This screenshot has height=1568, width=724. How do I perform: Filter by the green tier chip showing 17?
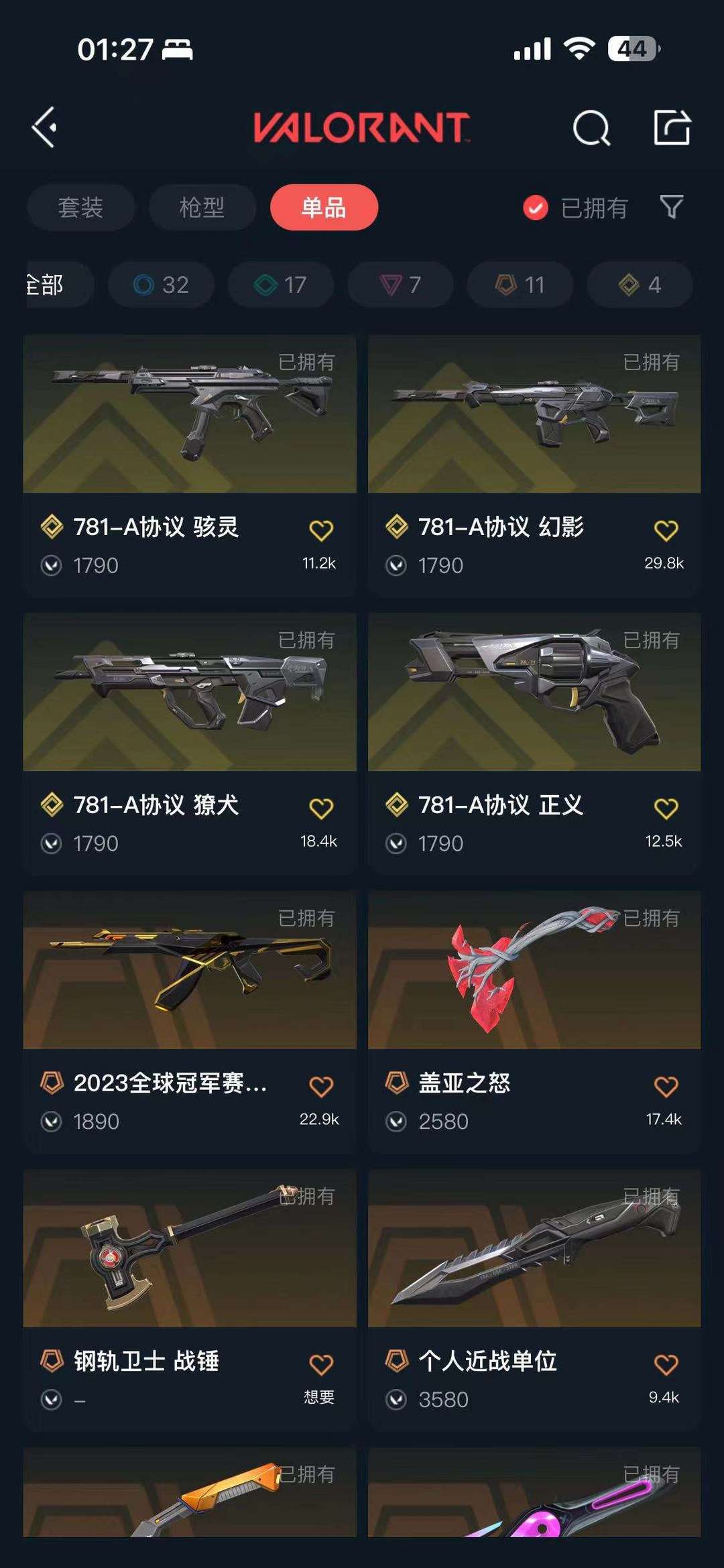coord(281,285)
